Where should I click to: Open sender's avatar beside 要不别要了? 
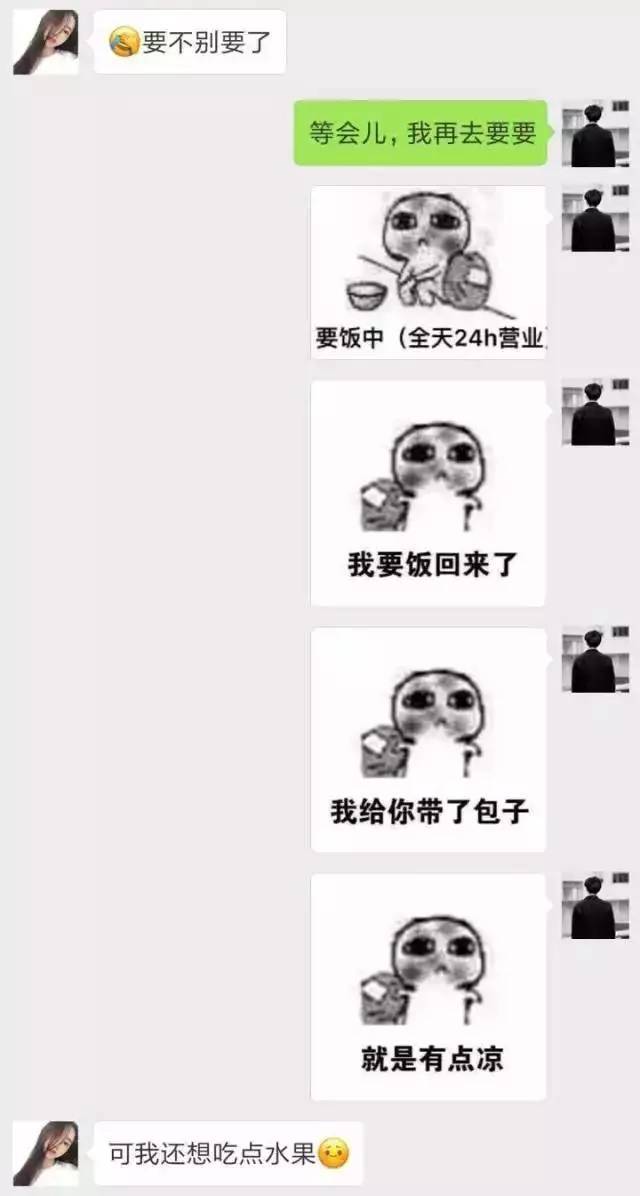45,42
